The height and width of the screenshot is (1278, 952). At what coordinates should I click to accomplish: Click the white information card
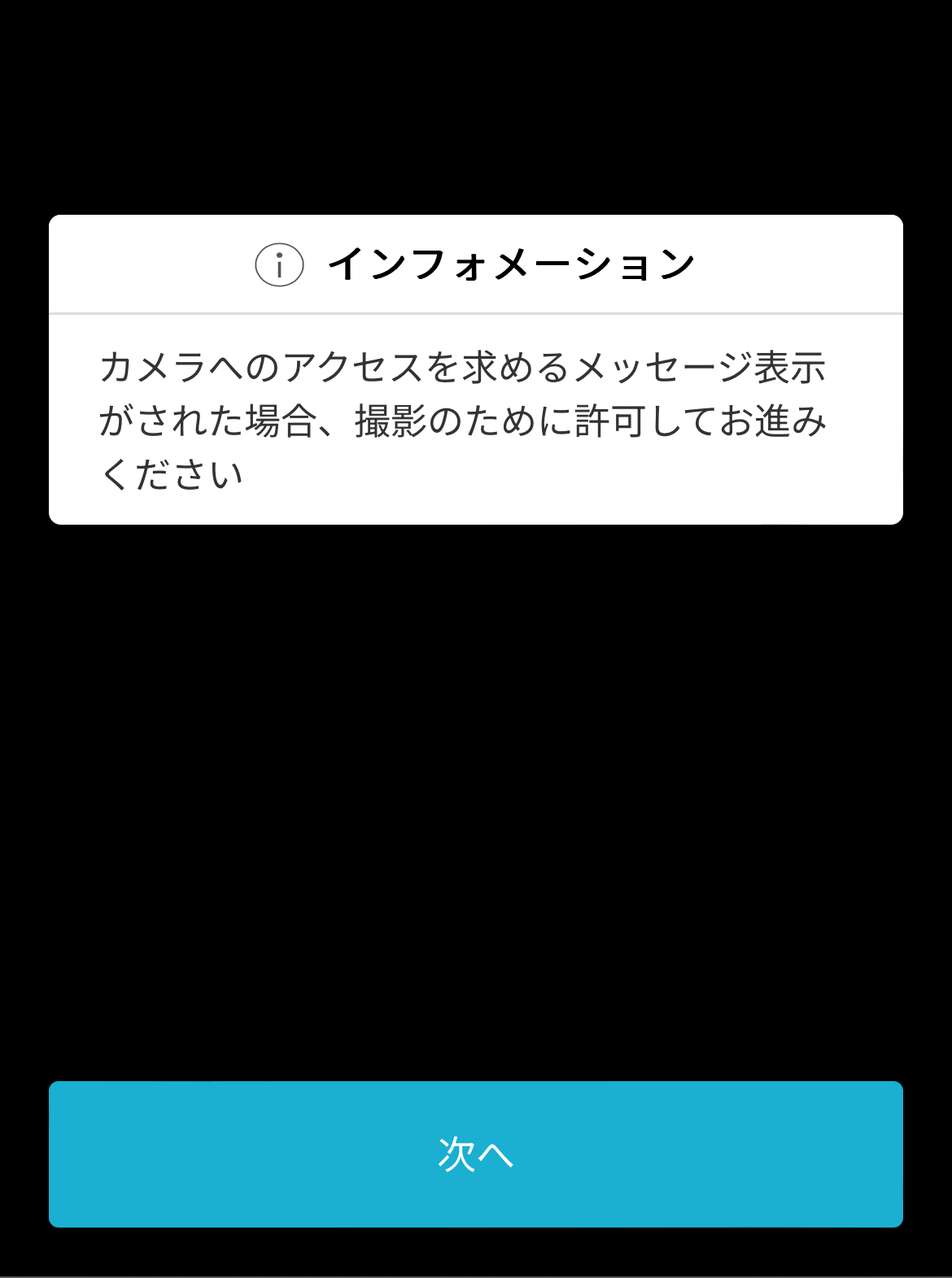point(476,370)
